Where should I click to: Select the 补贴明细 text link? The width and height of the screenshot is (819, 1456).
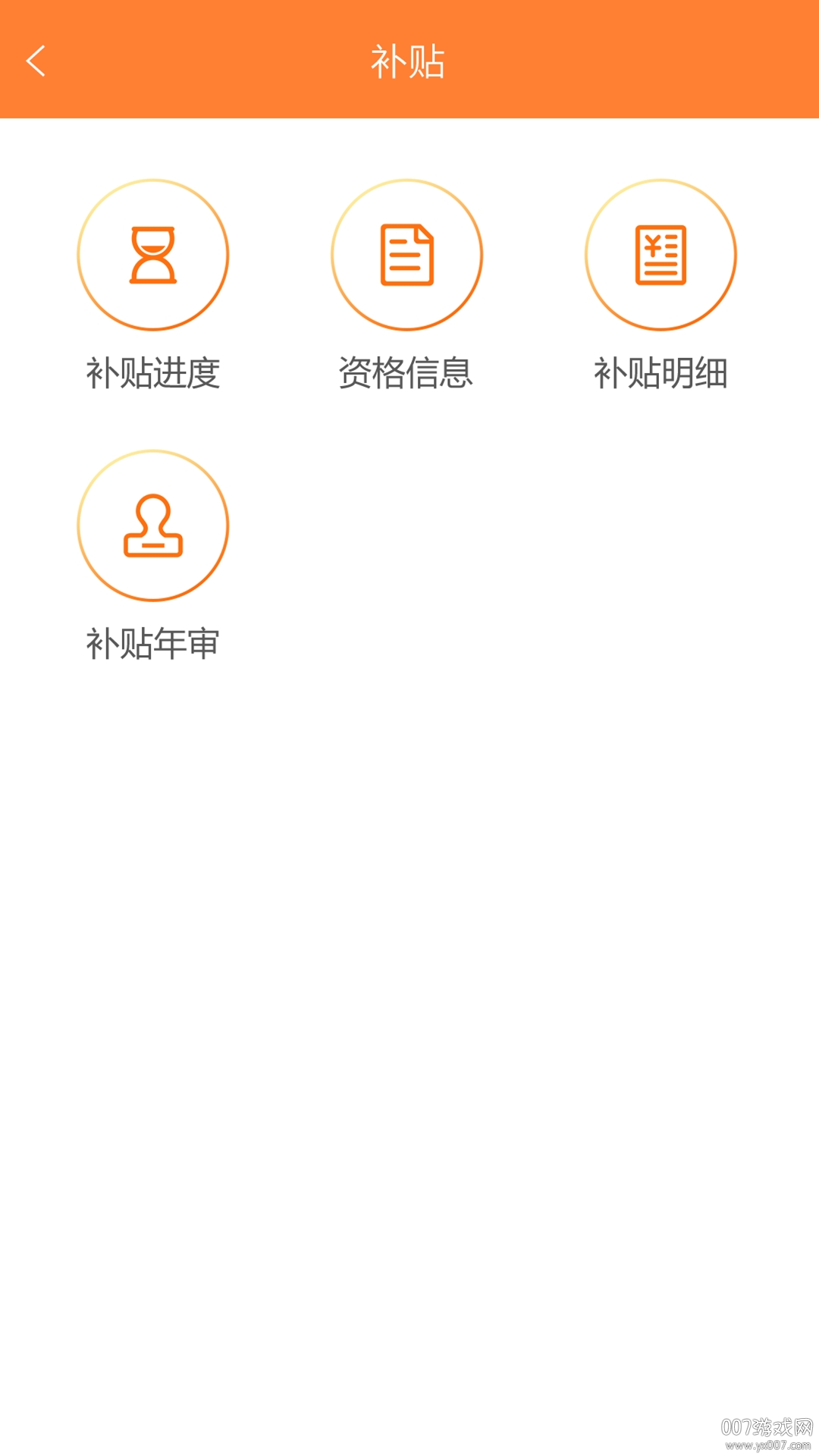point(661,373)
